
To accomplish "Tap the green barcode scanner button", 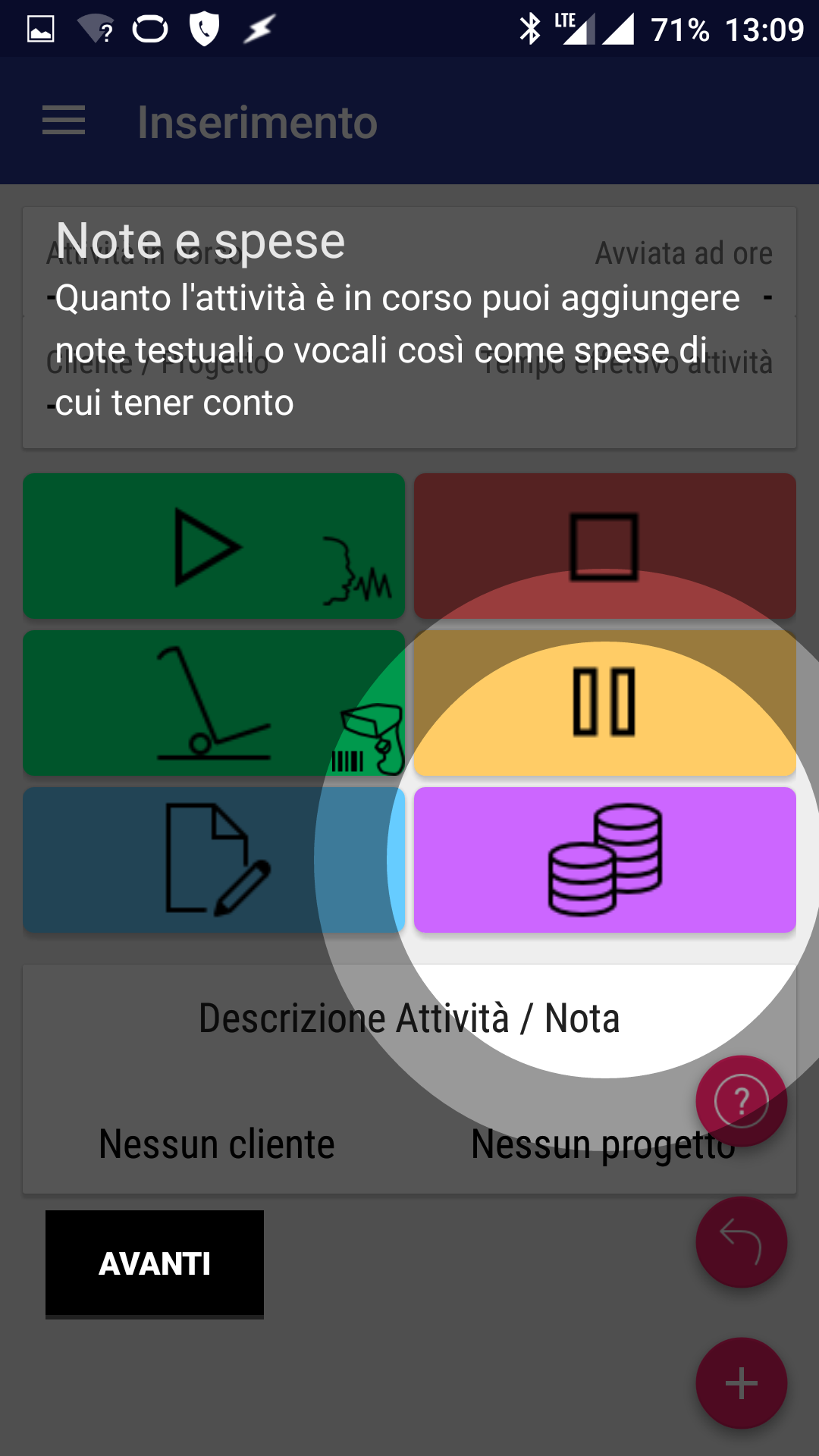I will click(213, 703).
